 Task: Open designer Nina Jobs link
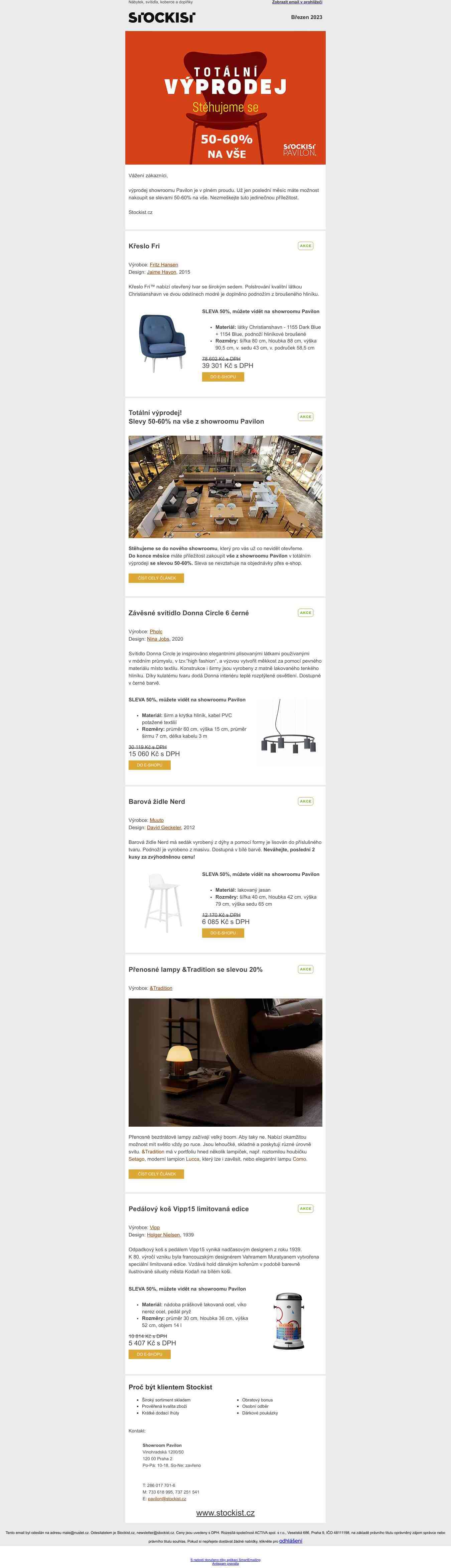158,639
